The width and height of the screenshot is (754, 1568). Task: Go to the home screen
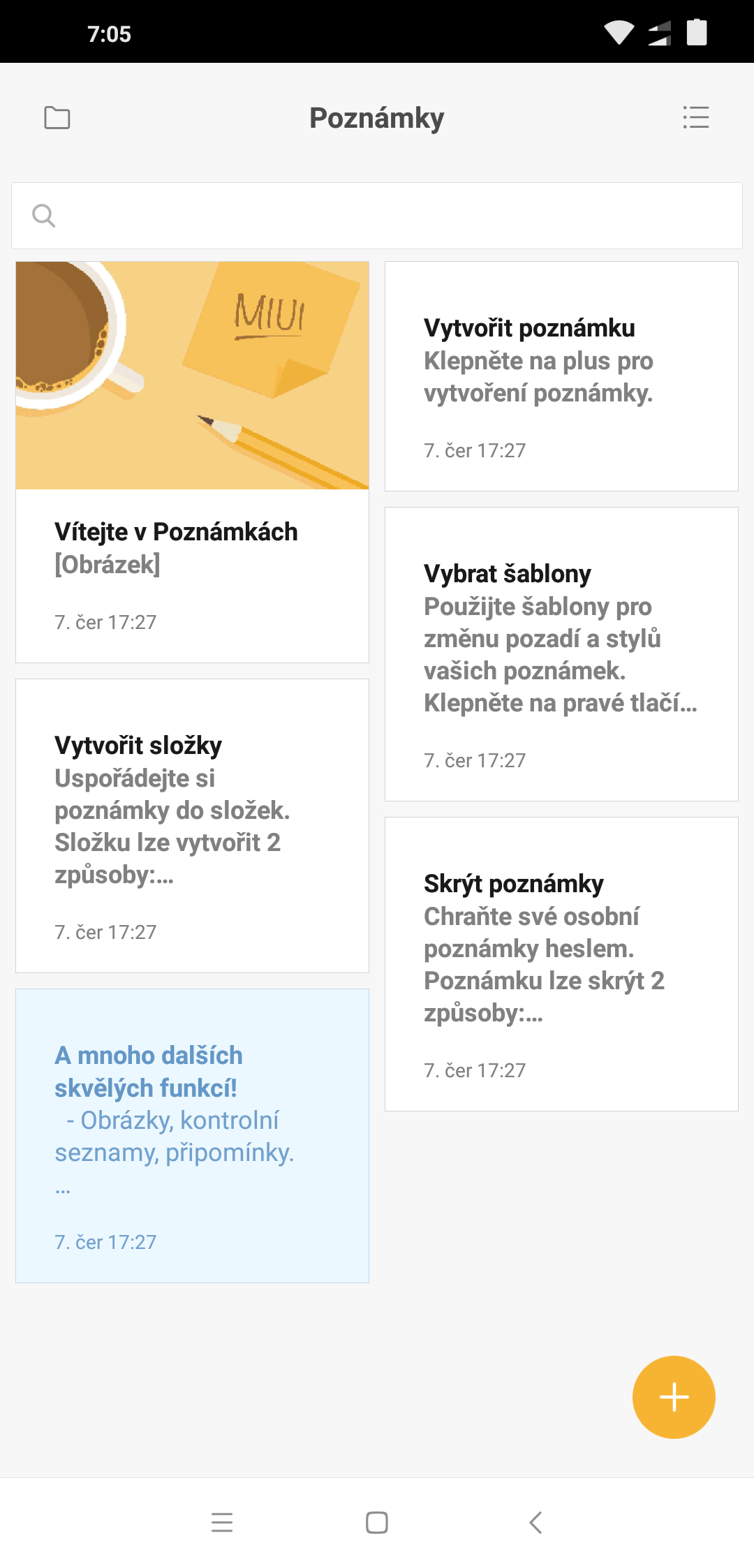377,1523
